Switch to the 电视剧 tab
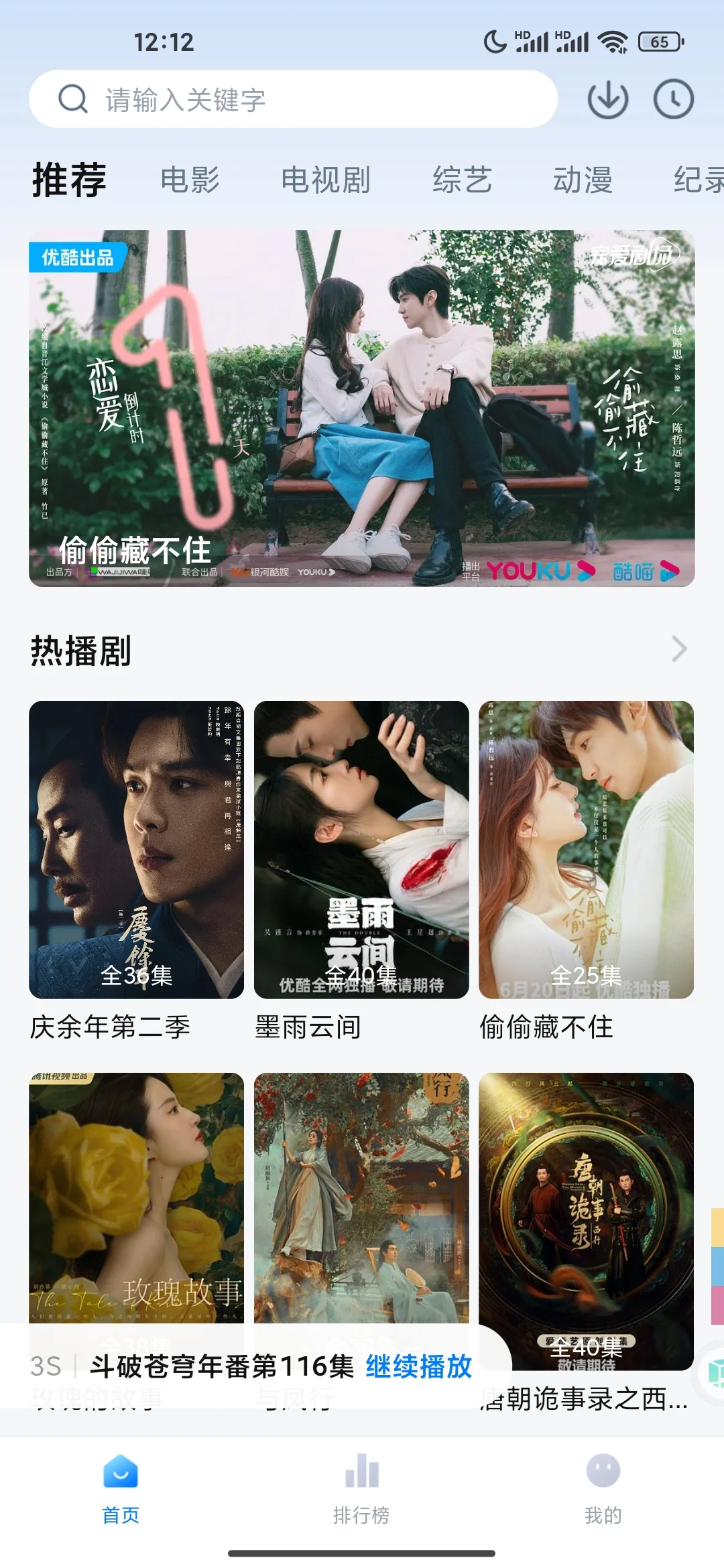Image resolution: width=724 pixels, height=1568 pixels. pos(326,180)
